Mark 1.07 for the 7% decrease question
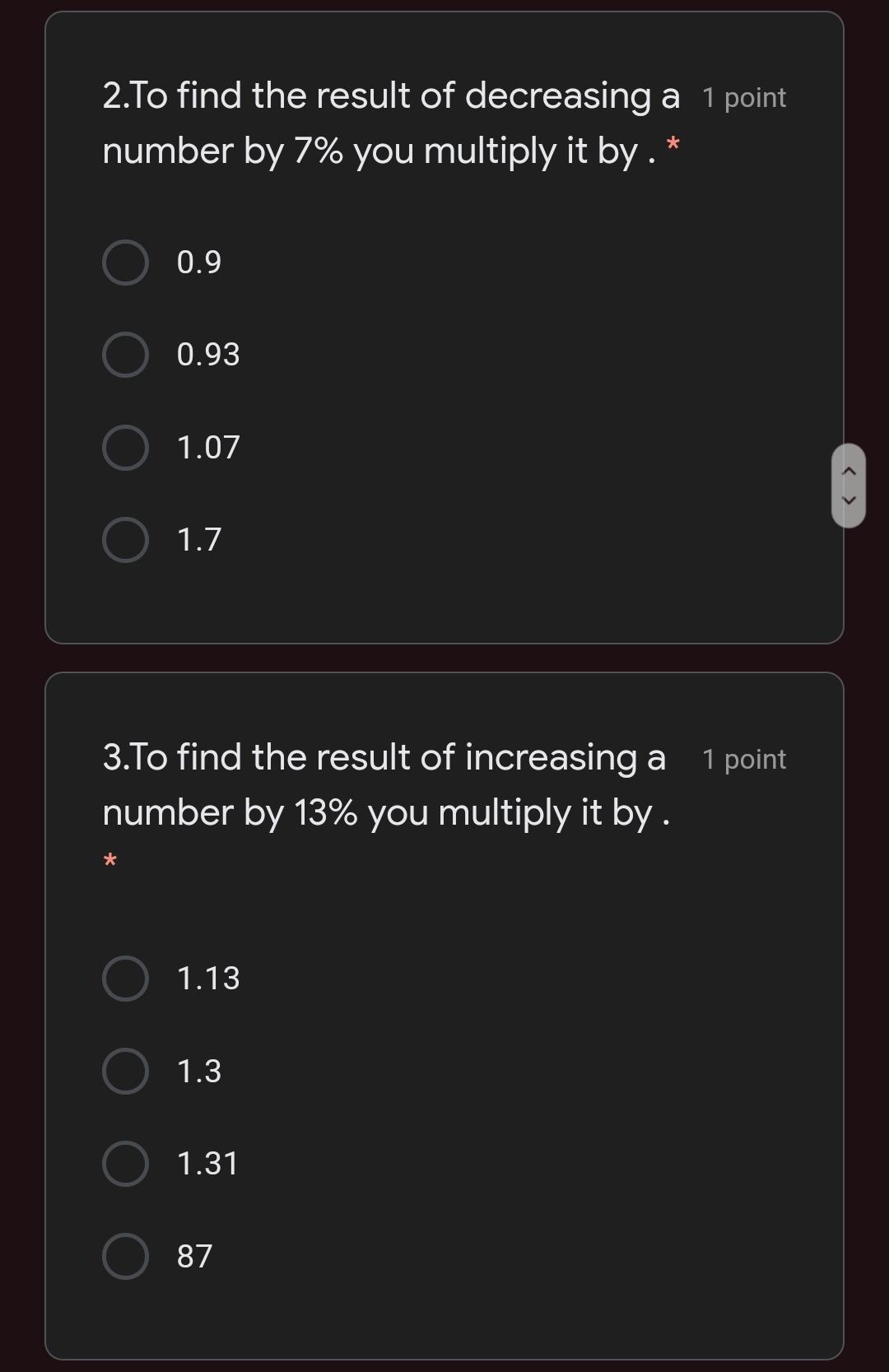This screenshot has width=889, height=1372. tap(125, 448)
